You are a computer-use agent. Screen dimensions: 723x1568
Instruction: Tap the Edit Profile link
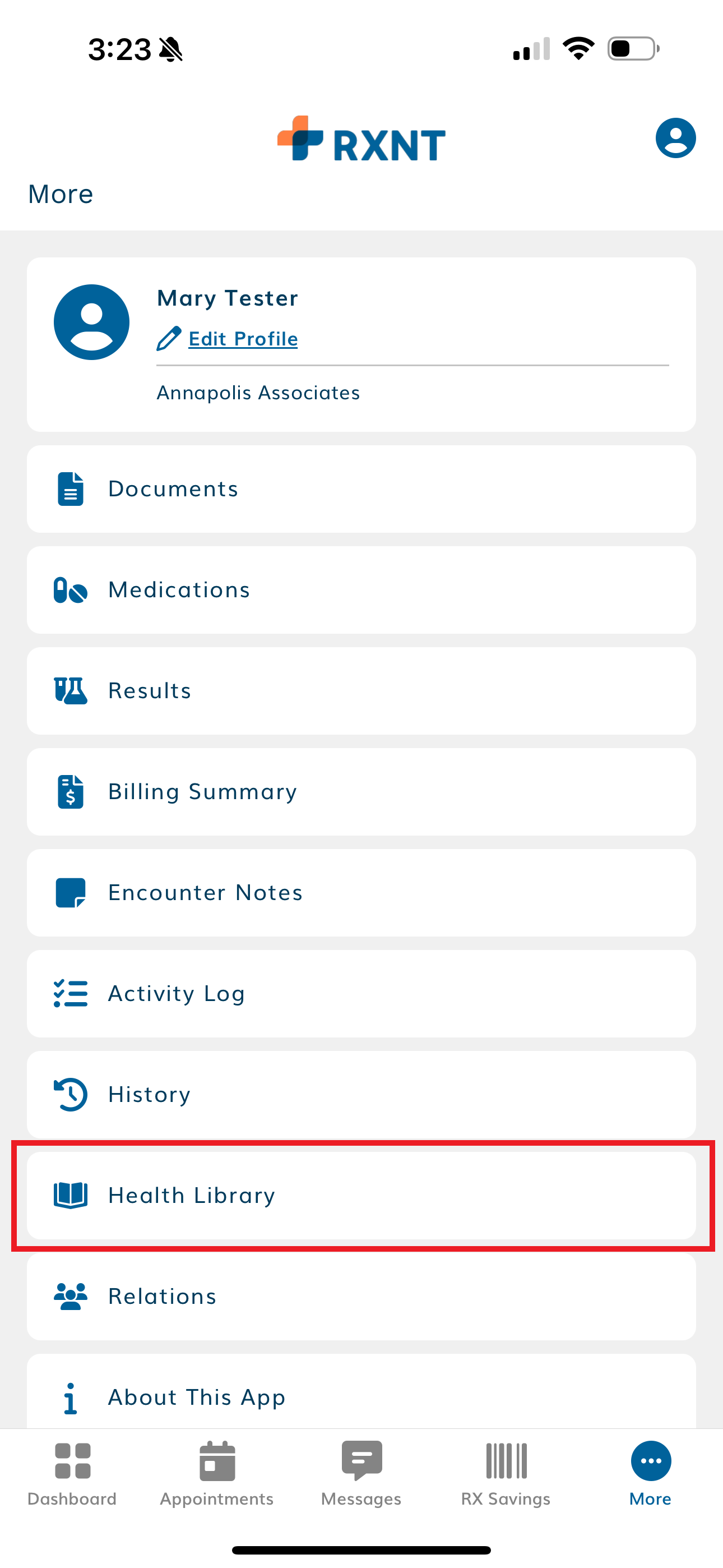[x=242, y=339]
